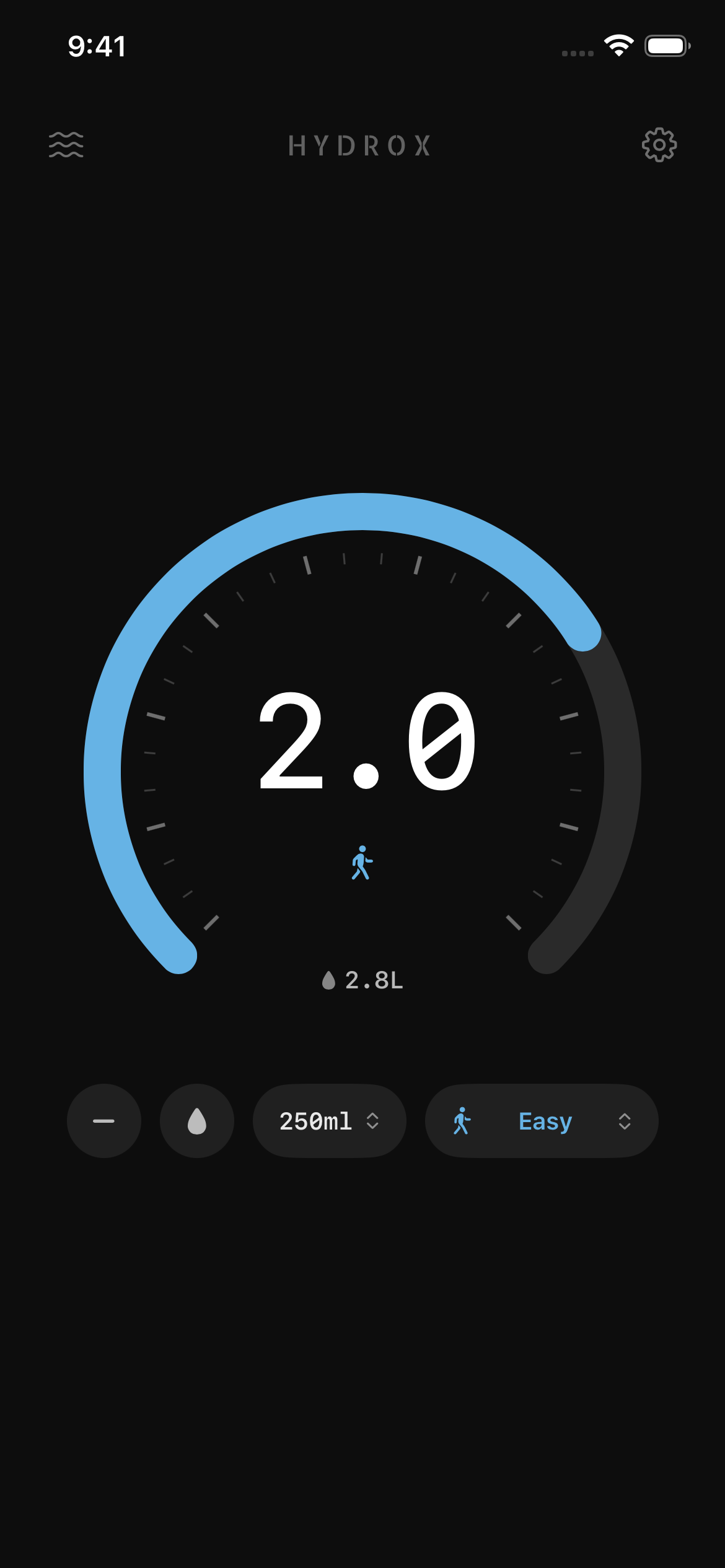Tap the chevron beside Easy
The image size is (725, 1568).
click(625, 1121)
